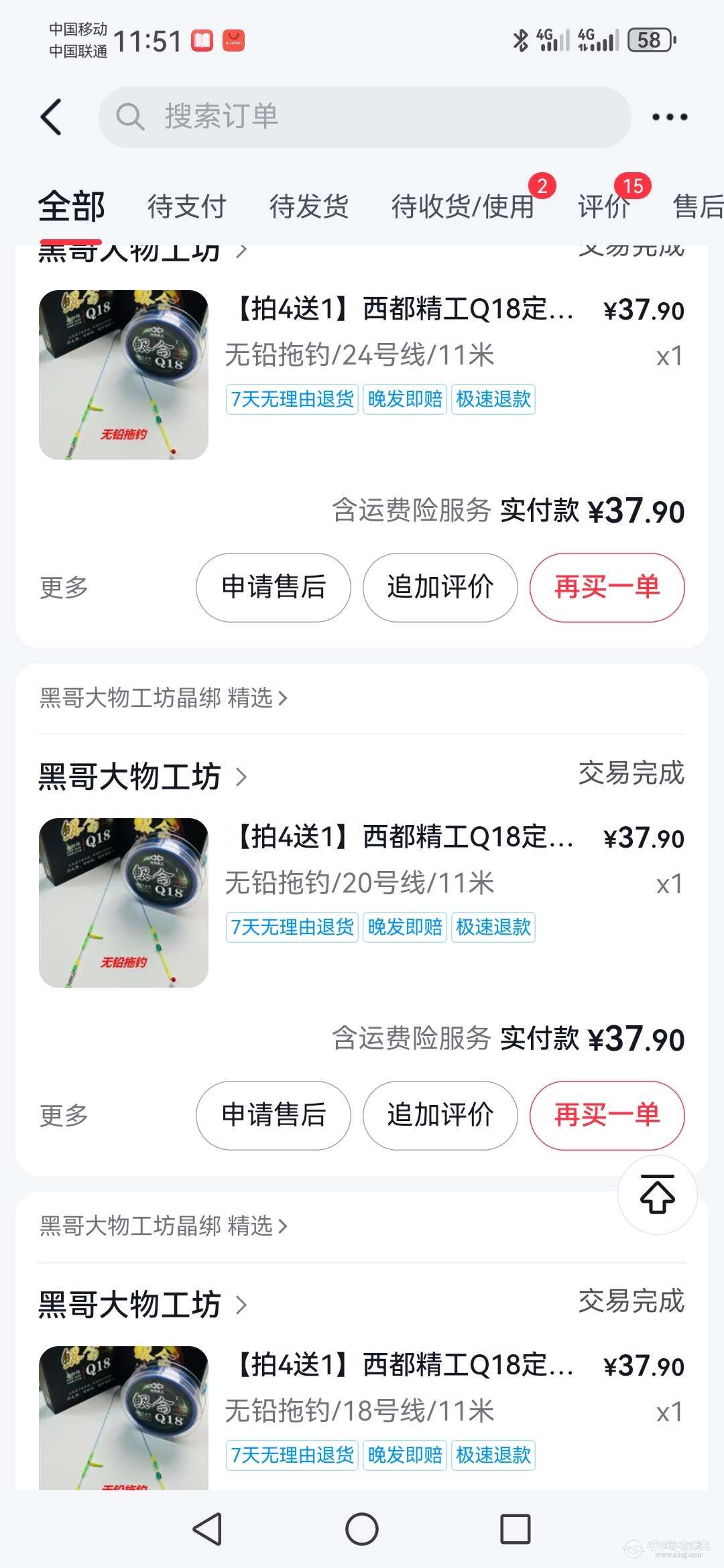Switch to the 待发货 tab
724x1568 pixels.
pos(308,206)
